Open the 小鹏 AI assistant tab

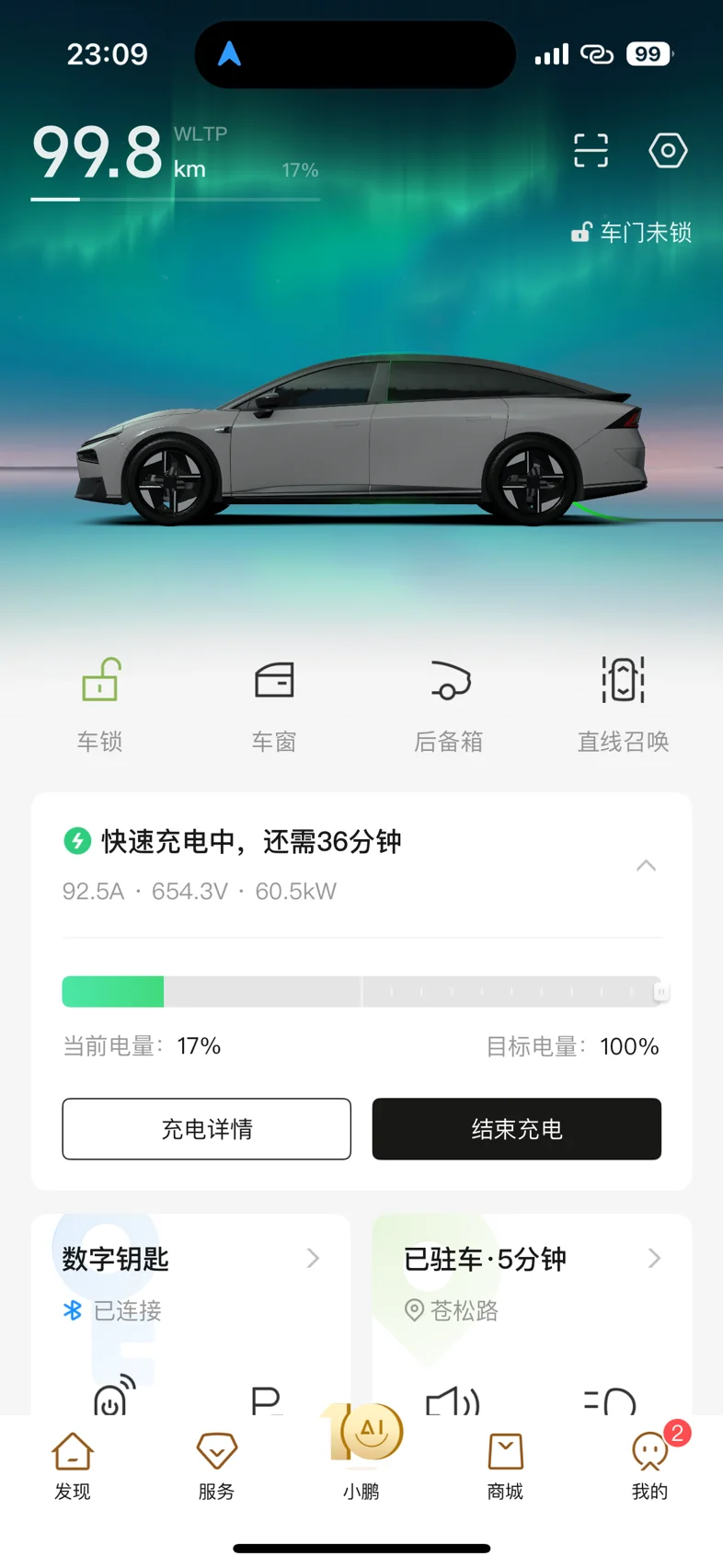[361, 1454]
